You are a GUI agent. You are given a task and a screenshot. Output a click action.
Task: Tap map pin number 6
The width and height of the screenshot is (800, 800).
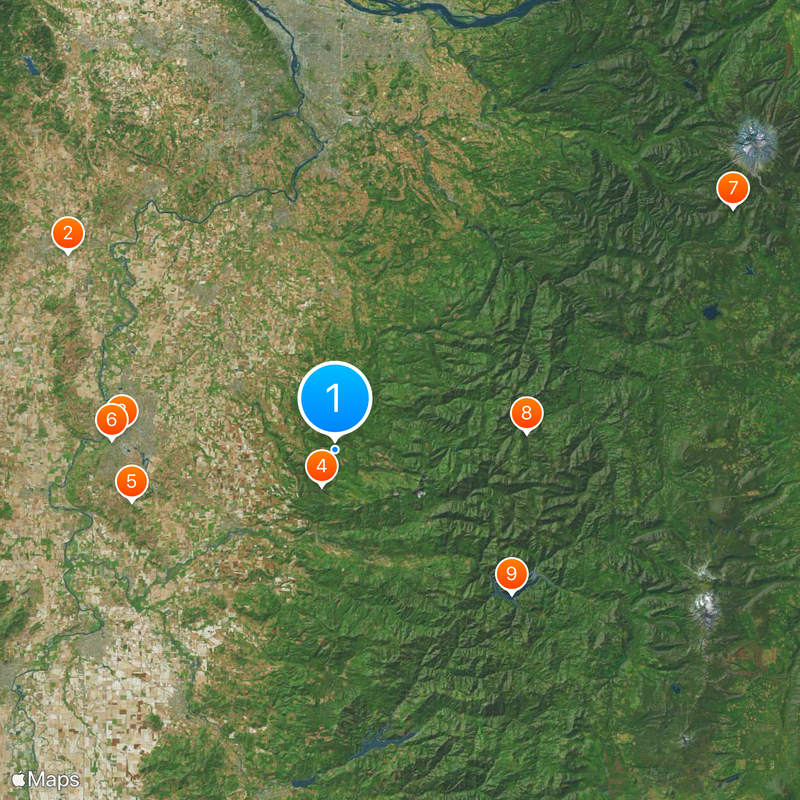pos(110,420)
